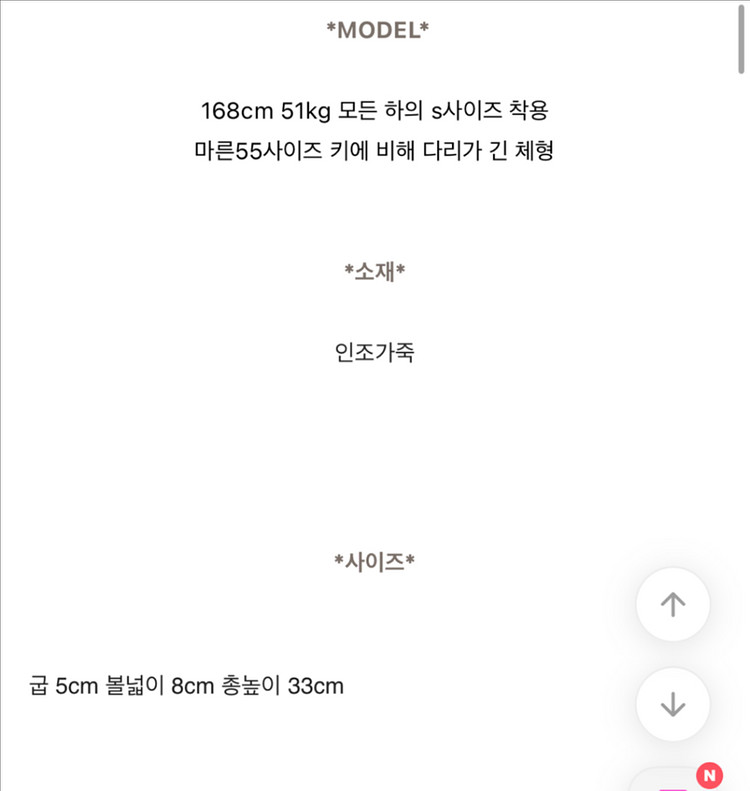Select the downward arrow inside the circle
This screenshot has height=791, width=750.
(x=672, y=704)
